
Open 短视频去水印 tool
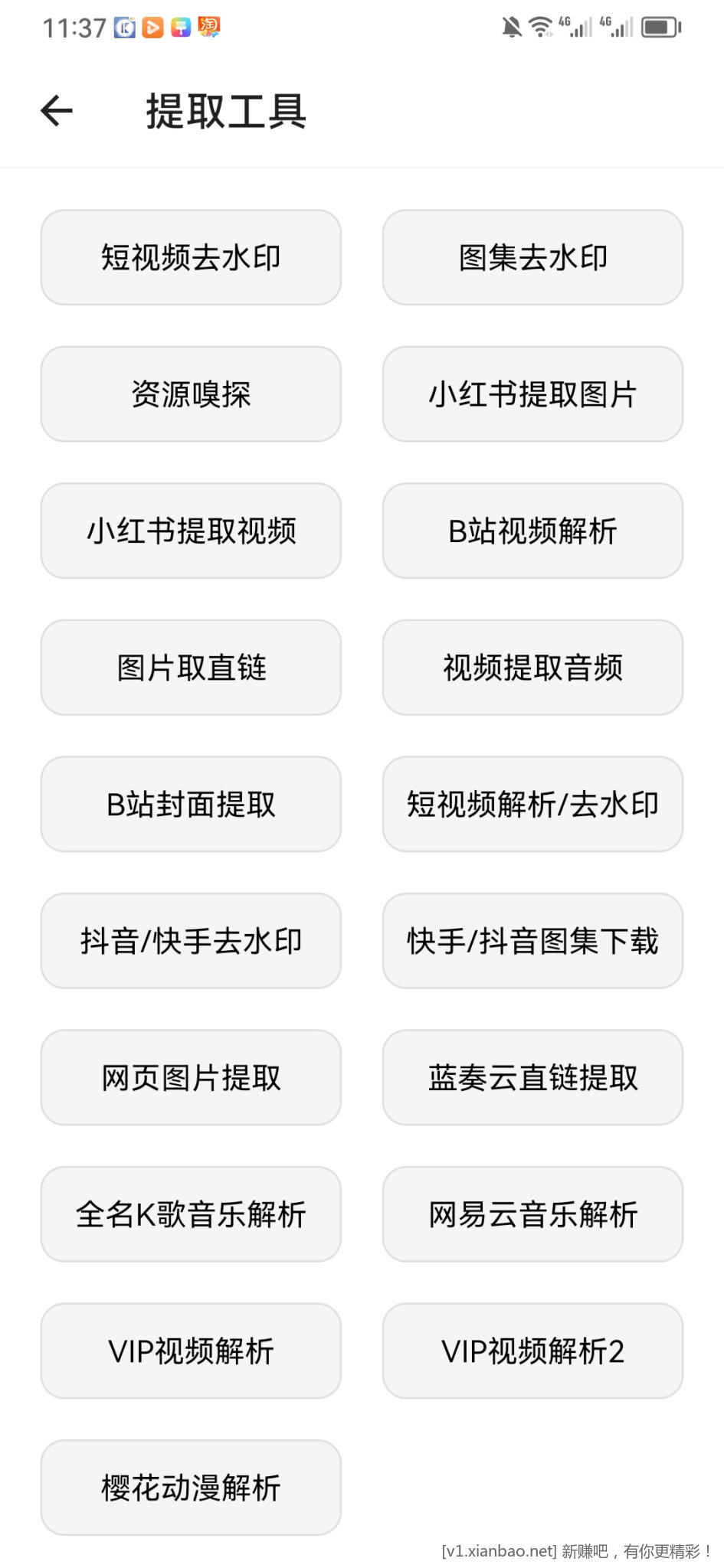pos(191,257)
